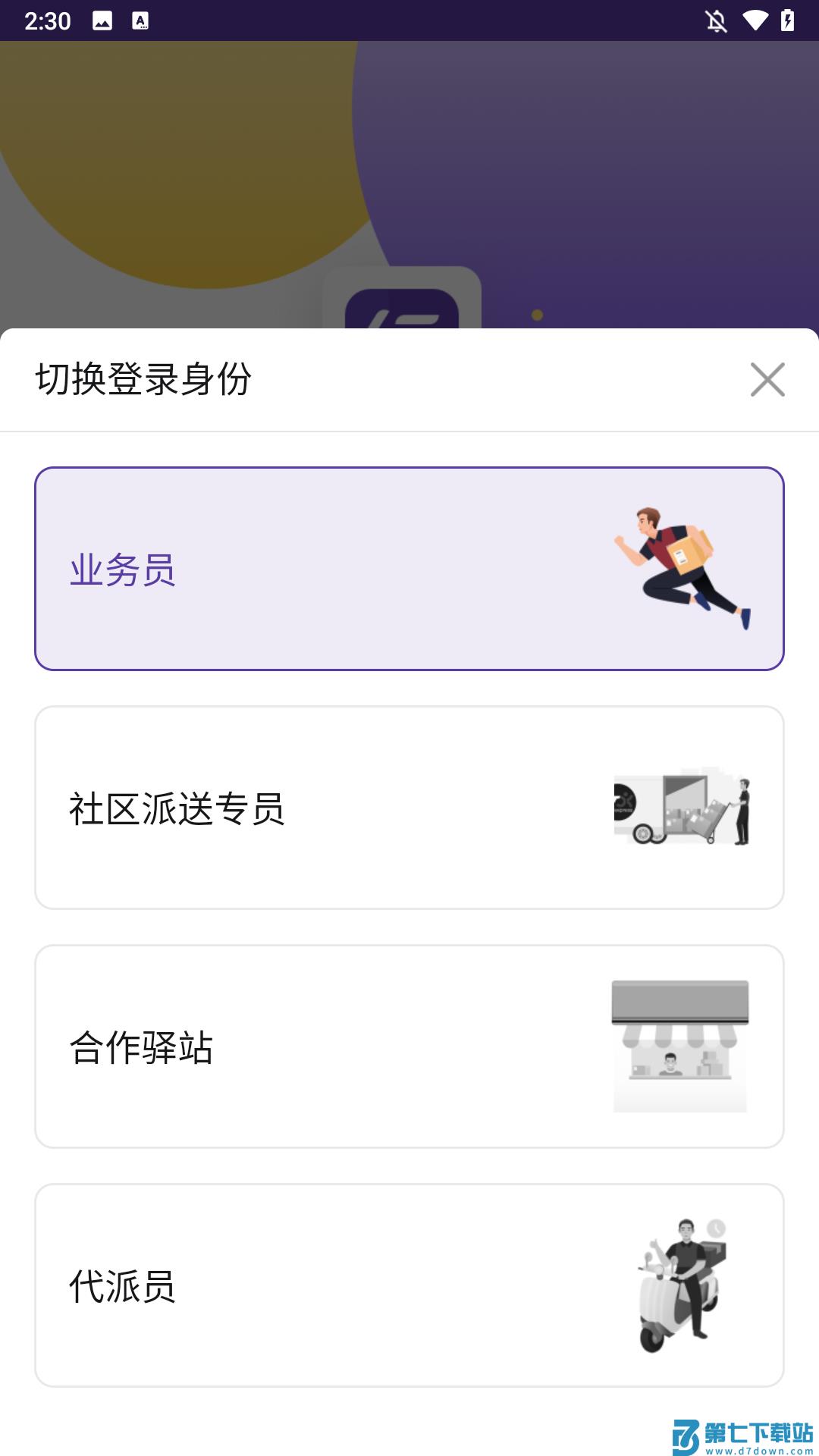Switch login identity to 合作驿站
The height and width of the screenshot is (1456, 819).
point(409,1046)
